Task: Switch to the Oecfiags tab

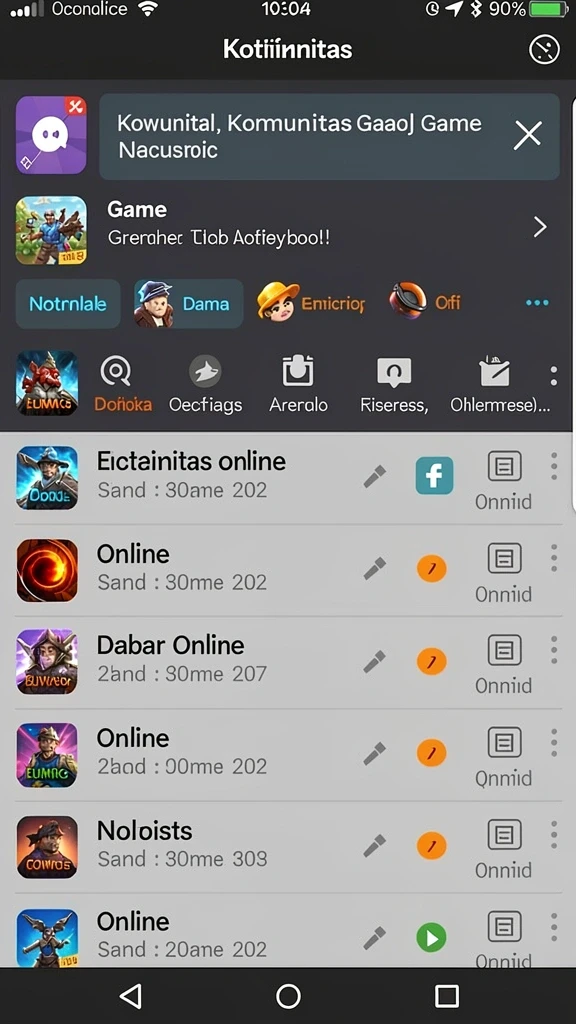Action: pyautogui.click(x=205, y=387)
